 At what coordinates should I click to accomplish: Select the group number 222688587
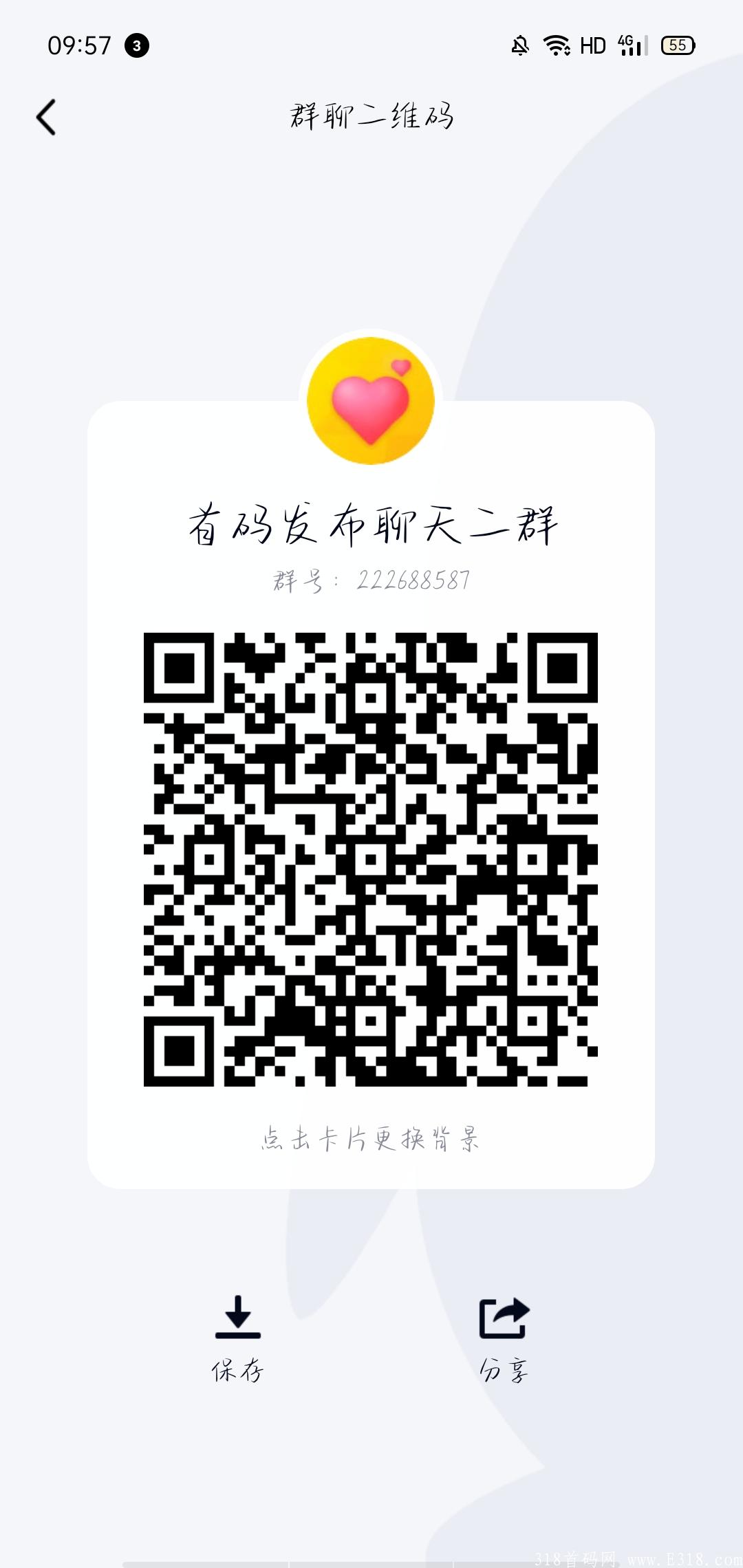pos(371,581)
